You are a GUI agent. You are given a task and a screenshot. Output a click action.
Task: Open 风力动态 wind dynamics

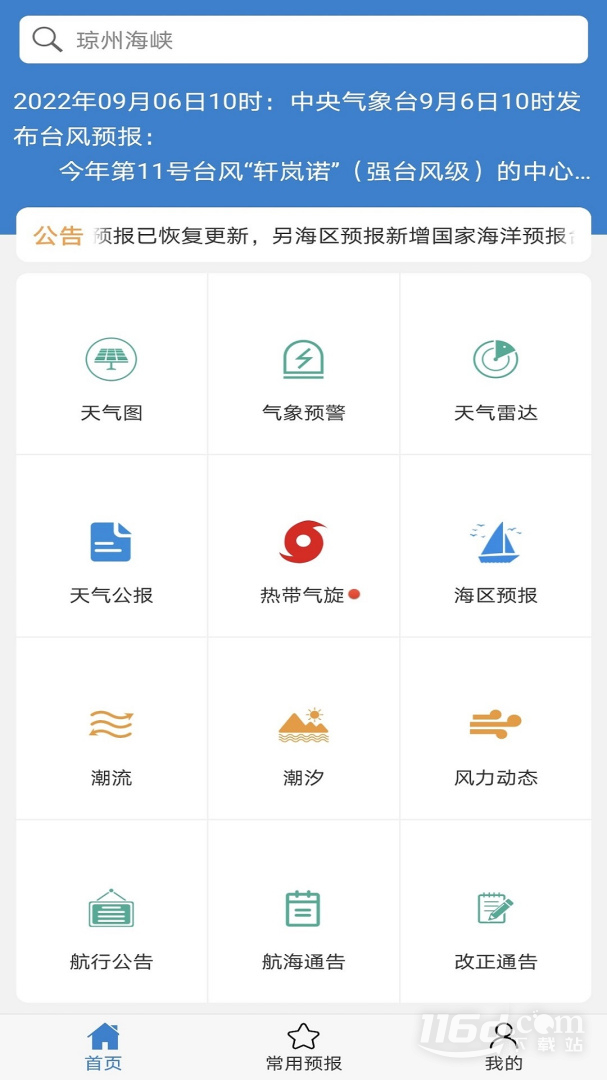click(x=495, y=729)
